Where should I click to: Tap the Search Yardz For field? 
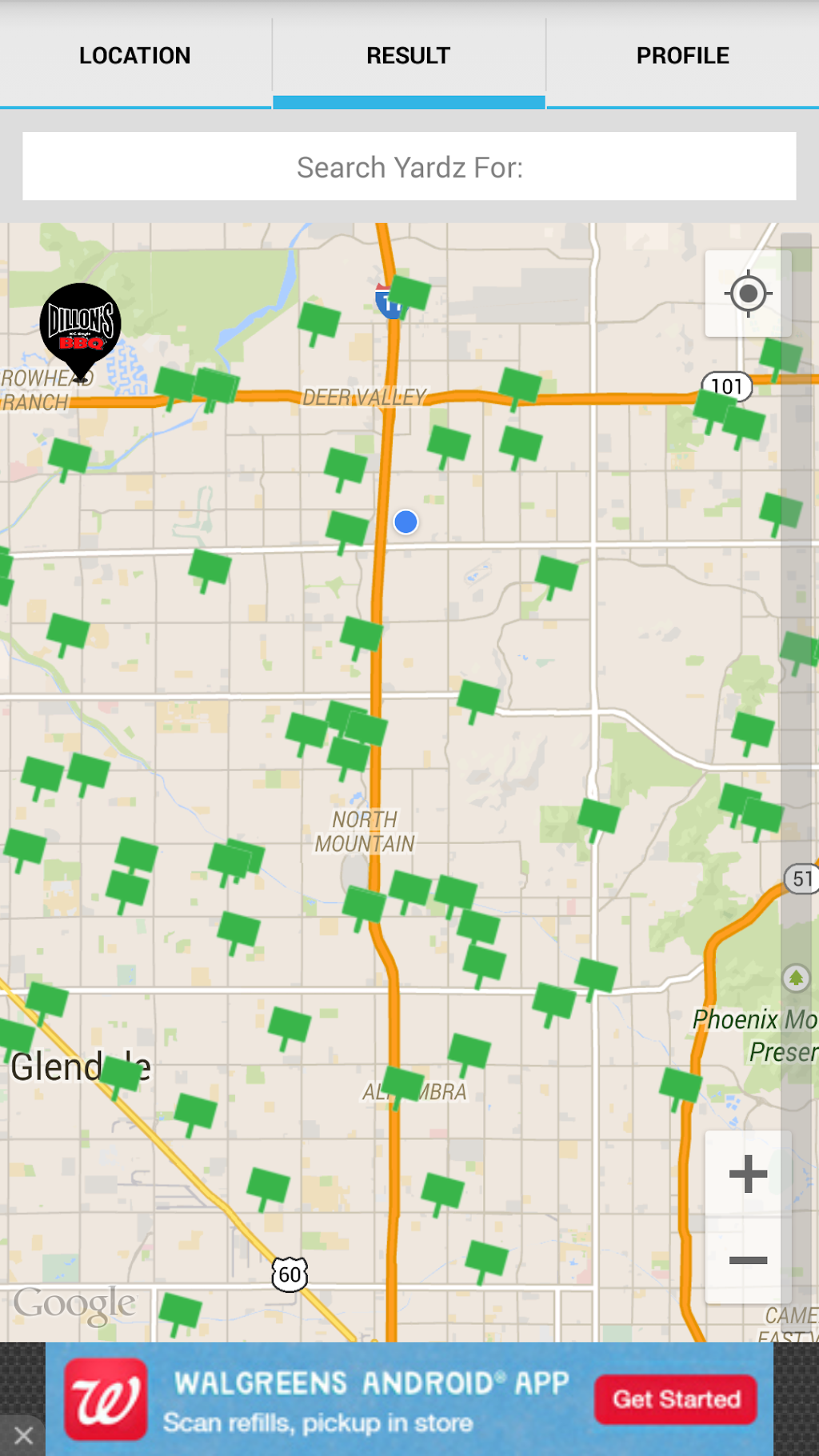point(409,167)
